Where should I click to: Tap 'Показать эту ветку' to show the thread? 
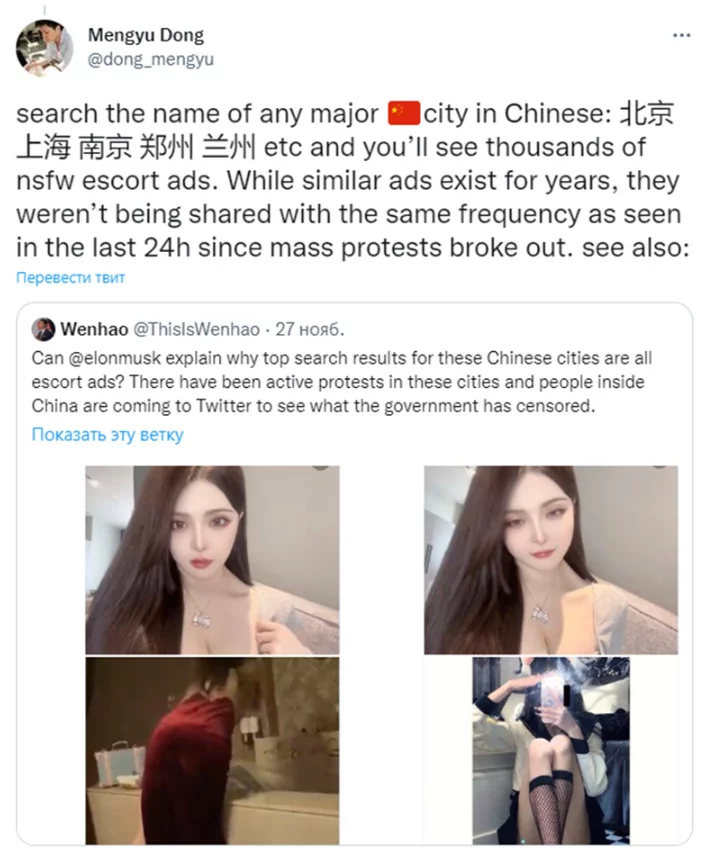tap(107, 435)
